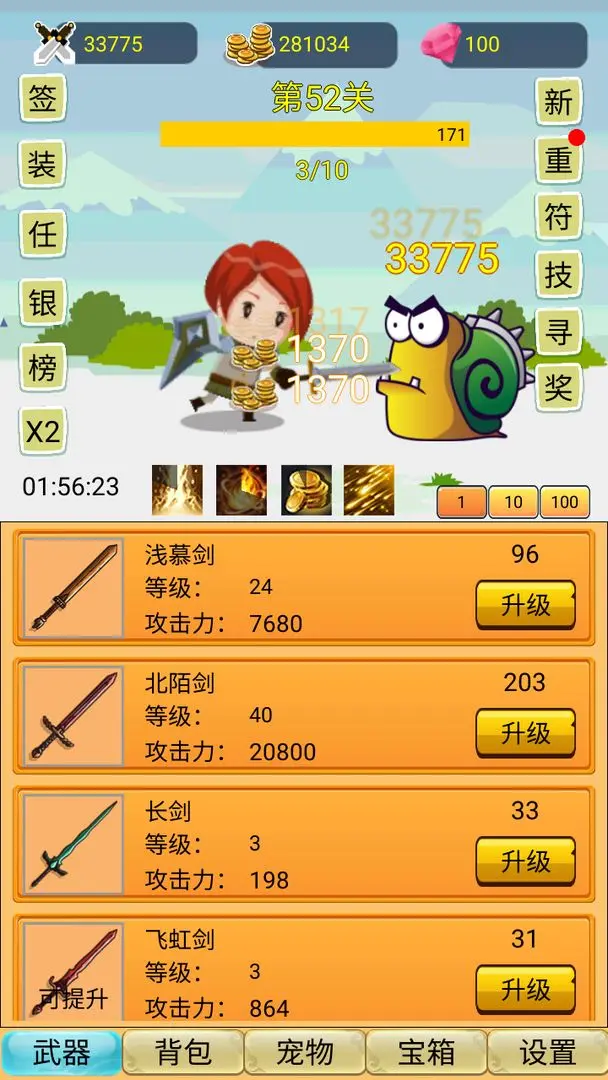The image size is (608, 1080).
Task: Open the 装 equipment button
Action: [x=42, y=164]
